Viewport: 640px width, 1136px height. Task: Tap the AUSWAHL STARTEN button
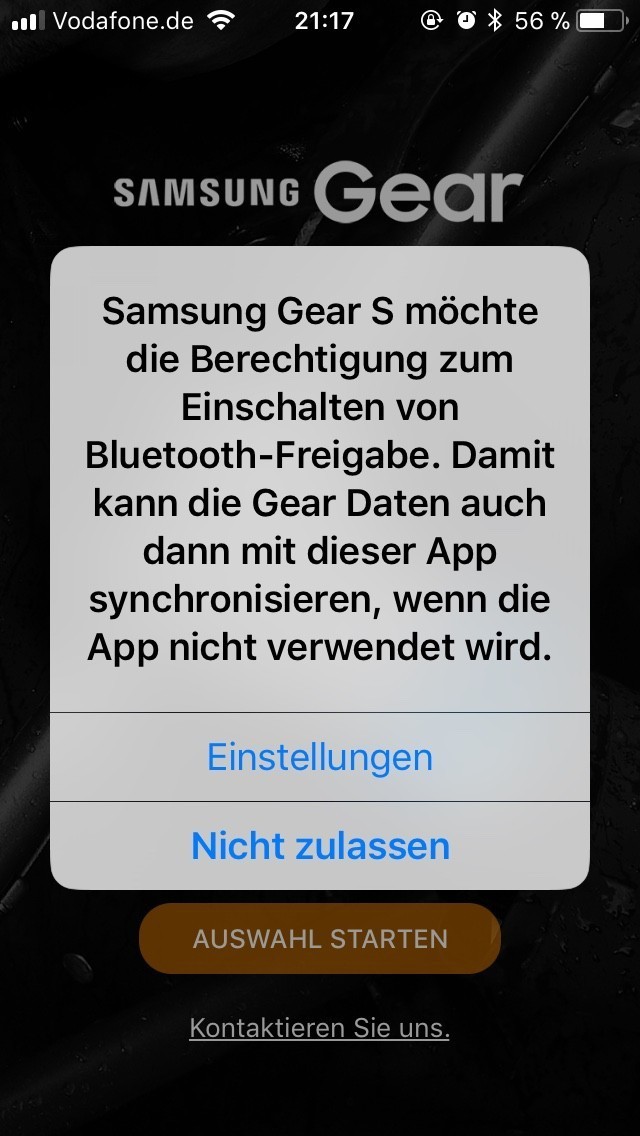pyautogui.click(x=320, y=939)
